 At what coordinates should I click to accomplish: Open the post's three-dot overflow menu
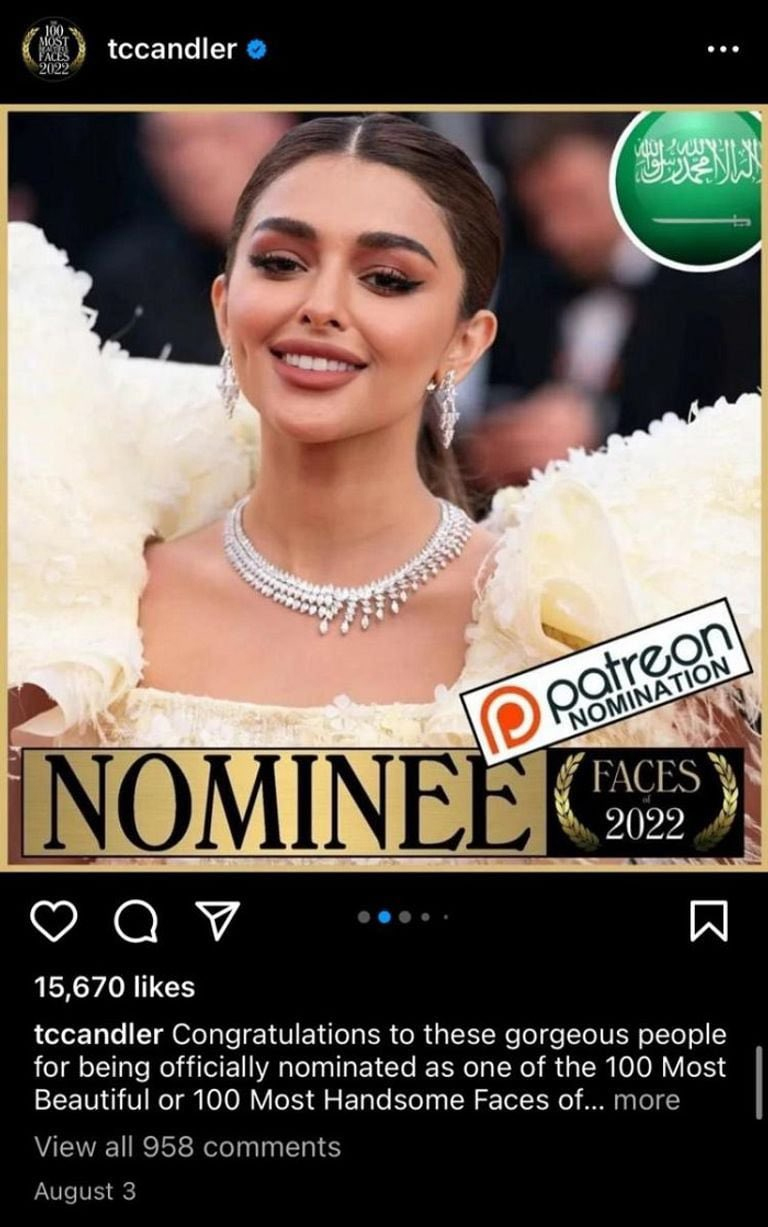[722, 48]
